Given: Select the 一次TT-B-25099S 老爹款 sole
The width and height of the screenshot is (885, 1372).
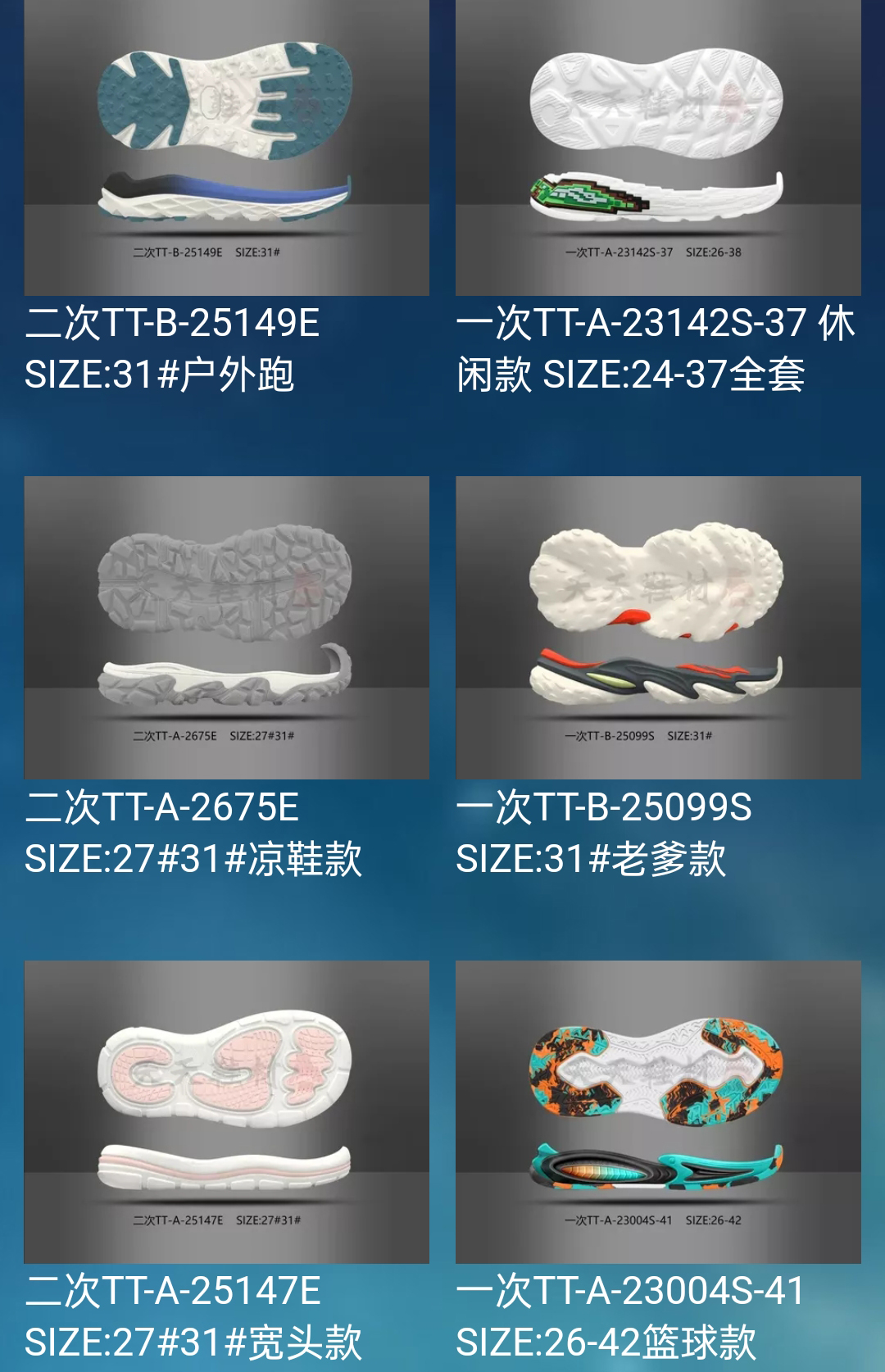Looking at the screenshot, I should (x=658, y=628).
